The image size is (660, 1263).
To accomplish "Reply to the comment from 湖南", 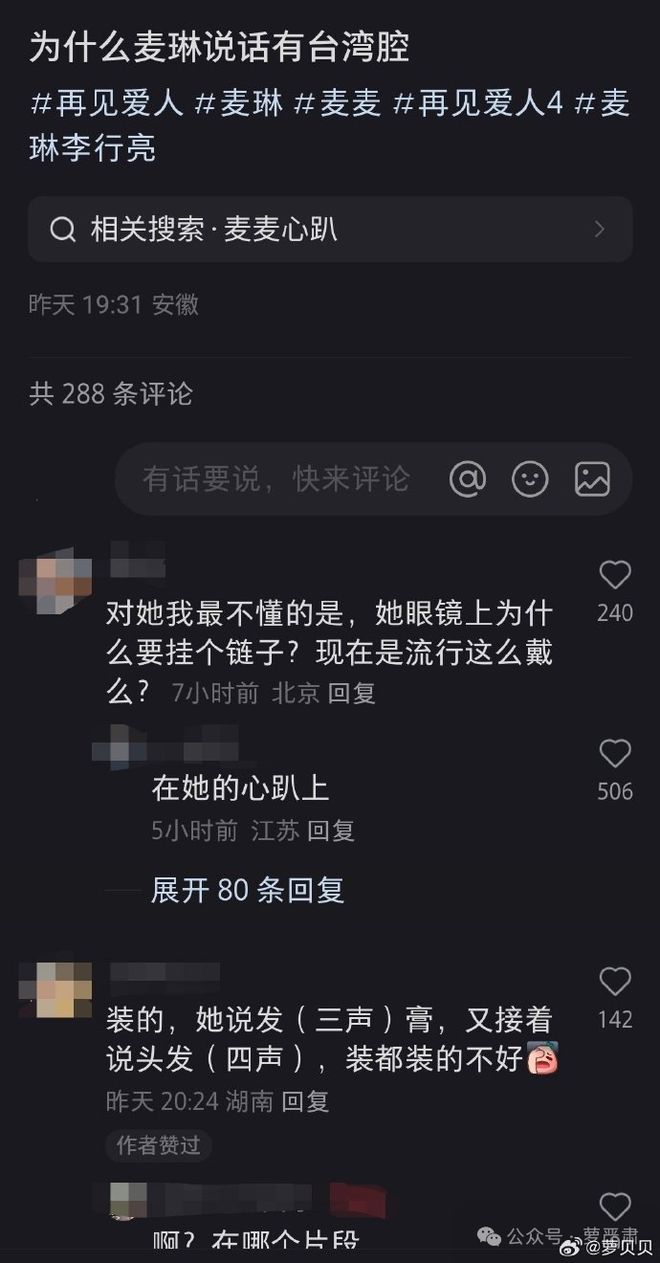I will [305, 1101].
